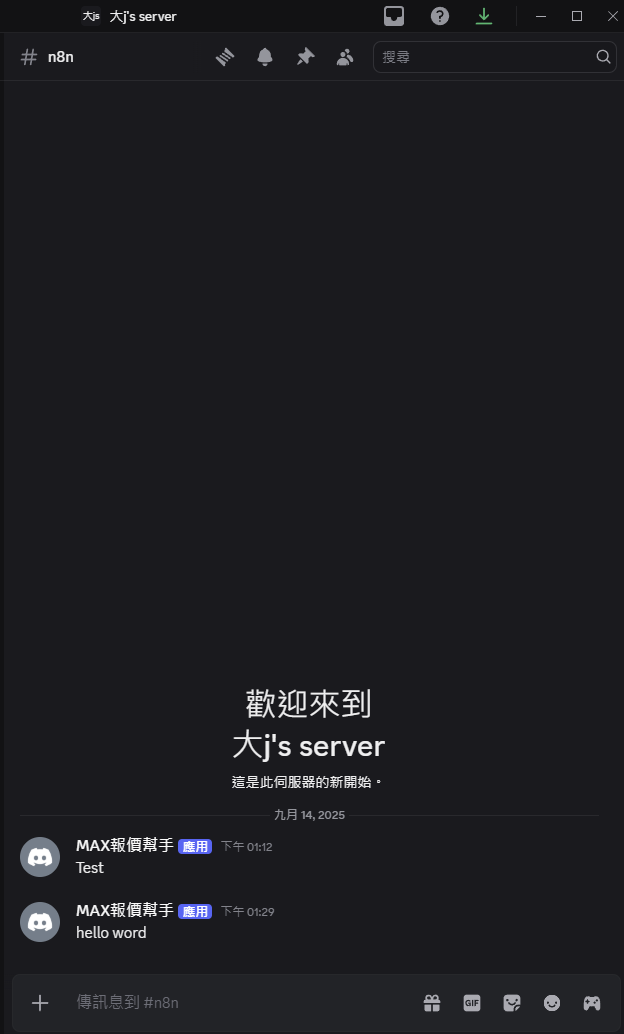Image resolution: width=624 pixels, height=1034 pixels.
Task: Open the sticker picker
Action: coord(512,1002)
